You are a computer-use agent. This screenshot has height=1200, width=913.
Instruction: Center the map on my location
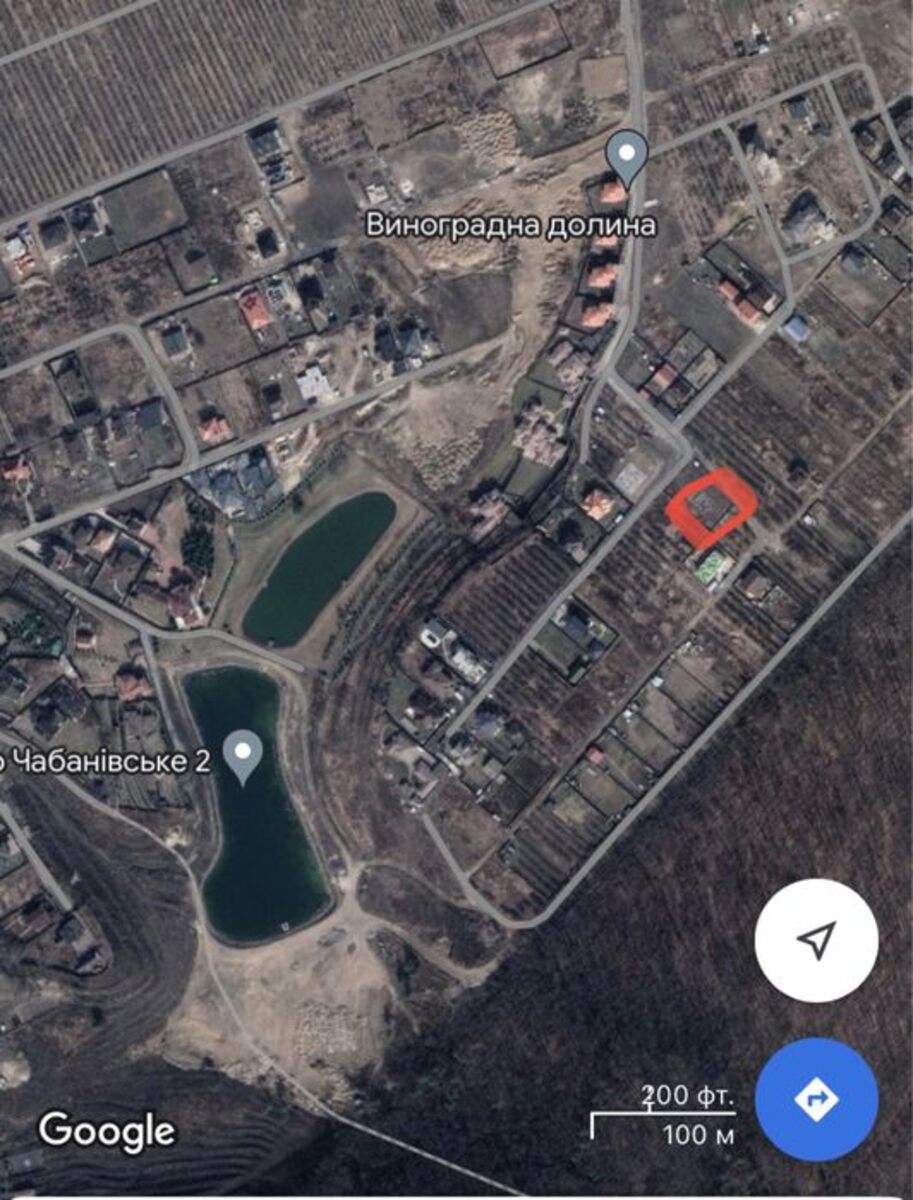(x=816, y=940)
